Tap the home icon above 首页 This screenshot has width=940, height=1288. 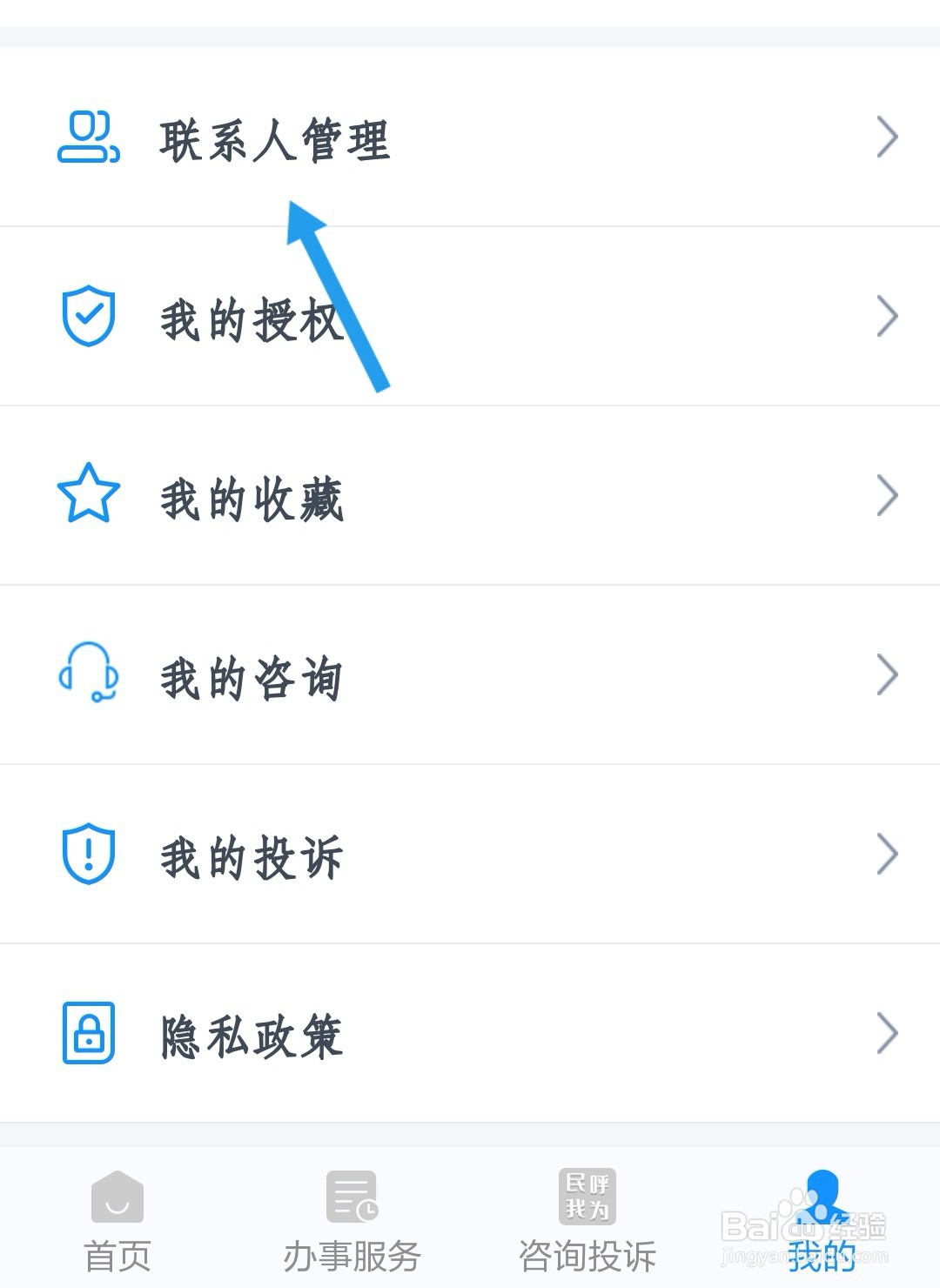(117, 1198)
